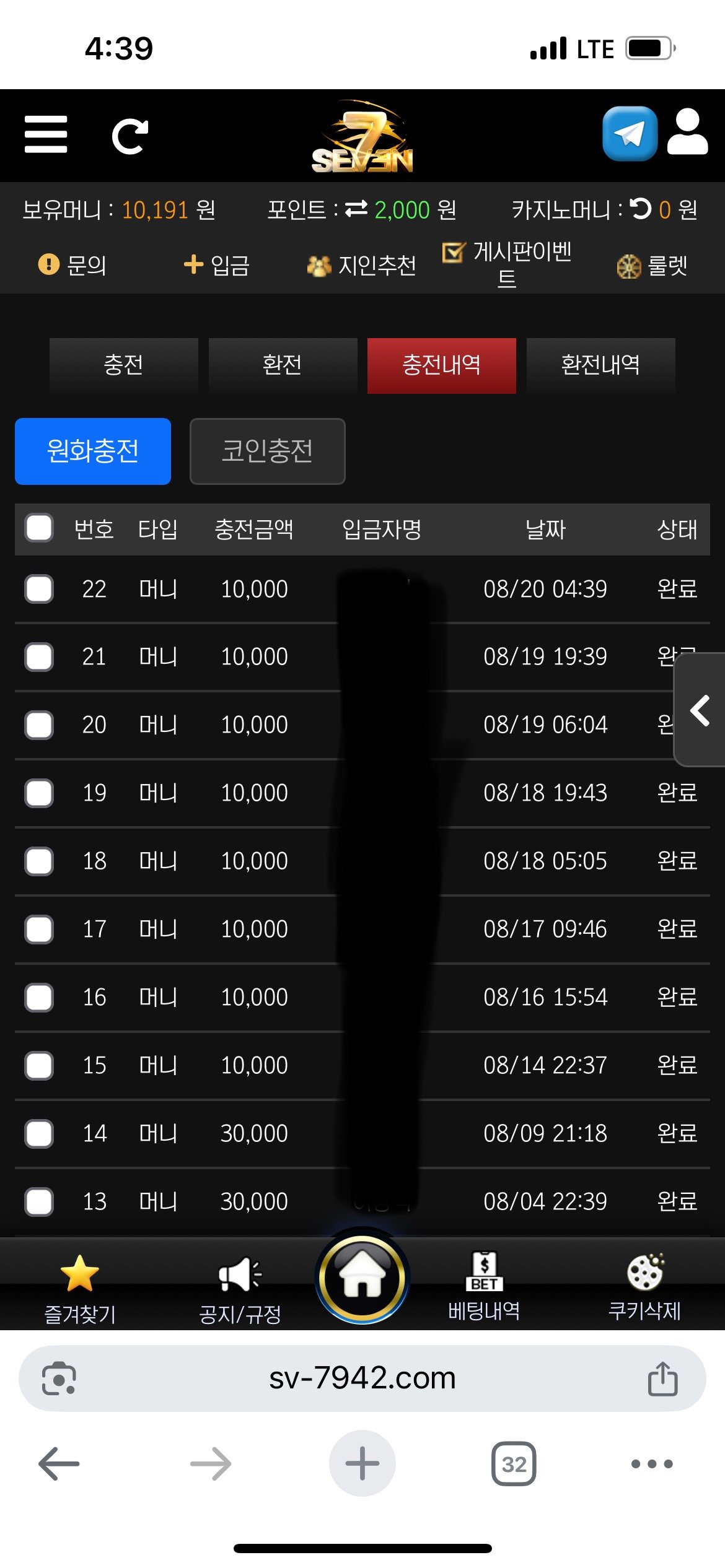Open the Telegram contact icon
The width and height of the screenshot is (725, 1568).
[x=630, y=134]
